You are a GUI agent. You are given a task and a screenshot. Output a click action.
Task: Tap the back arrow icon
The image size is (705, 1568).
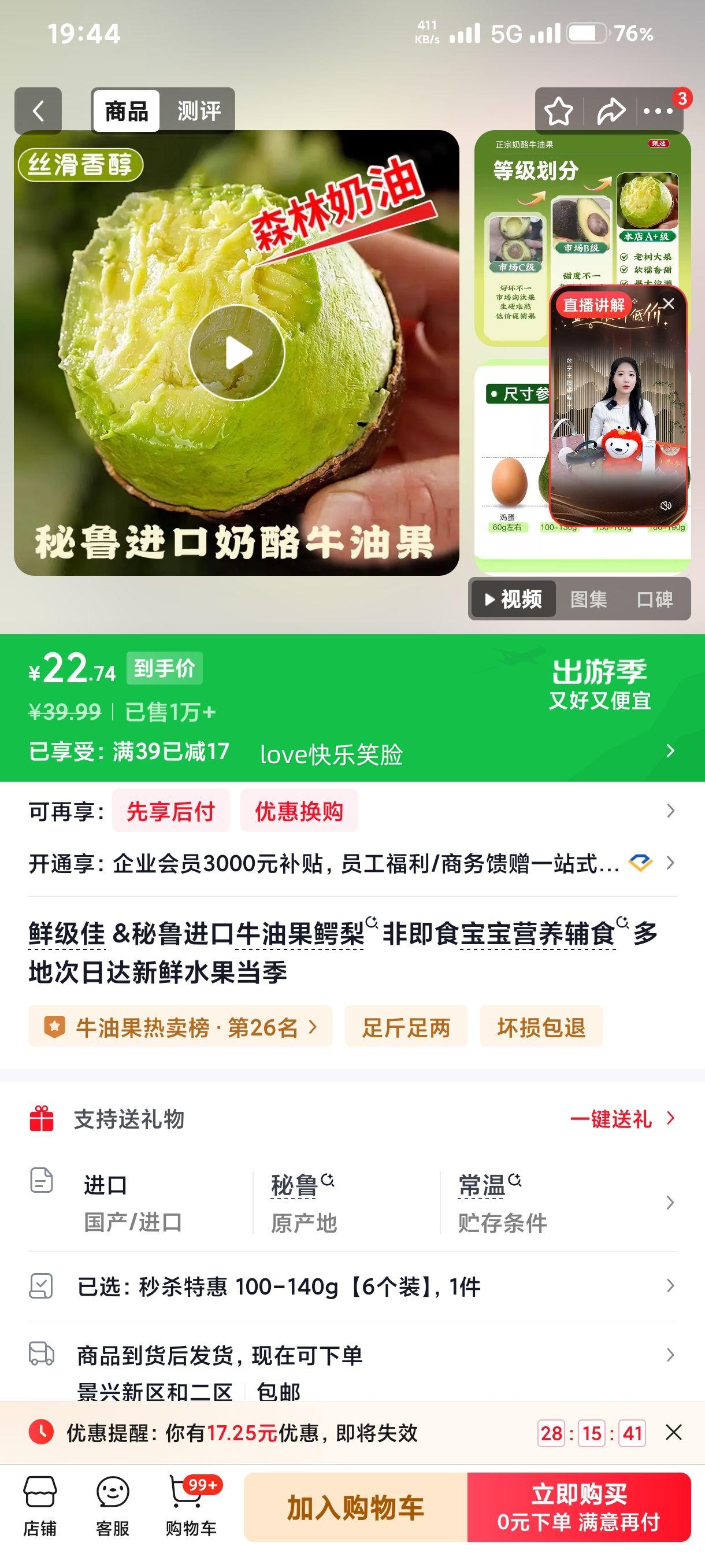coord(38,110)
